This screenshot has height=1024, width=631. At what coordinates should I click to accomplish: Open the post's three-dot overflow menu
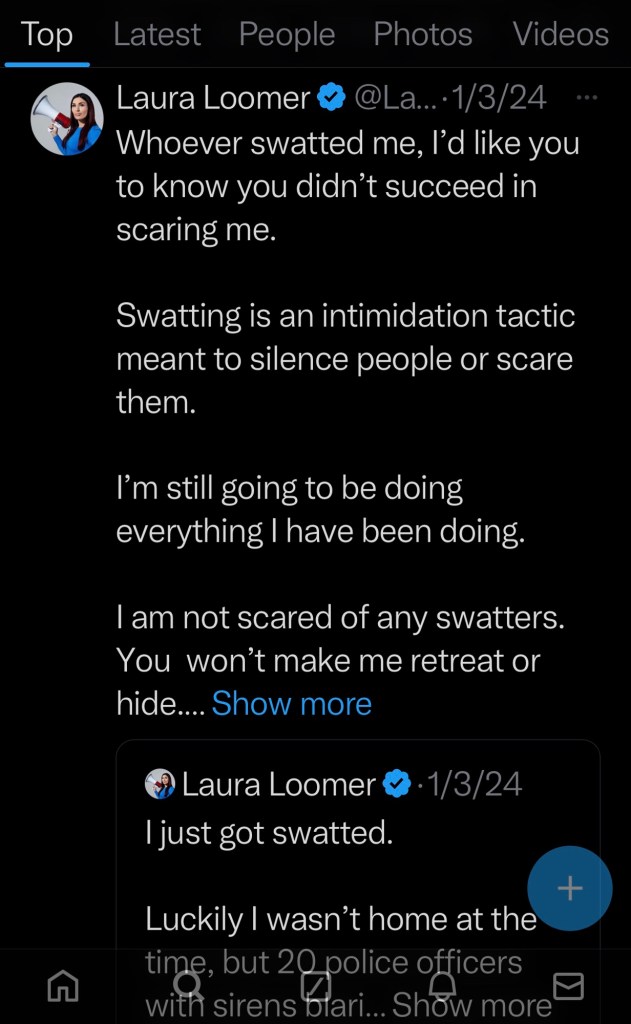587,97
